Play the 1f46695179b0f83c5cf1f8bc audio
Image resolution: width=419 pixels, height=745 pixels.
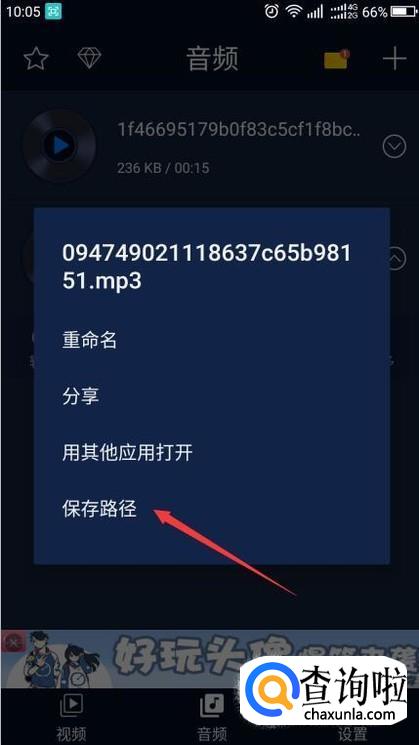[x=59, y=144]
